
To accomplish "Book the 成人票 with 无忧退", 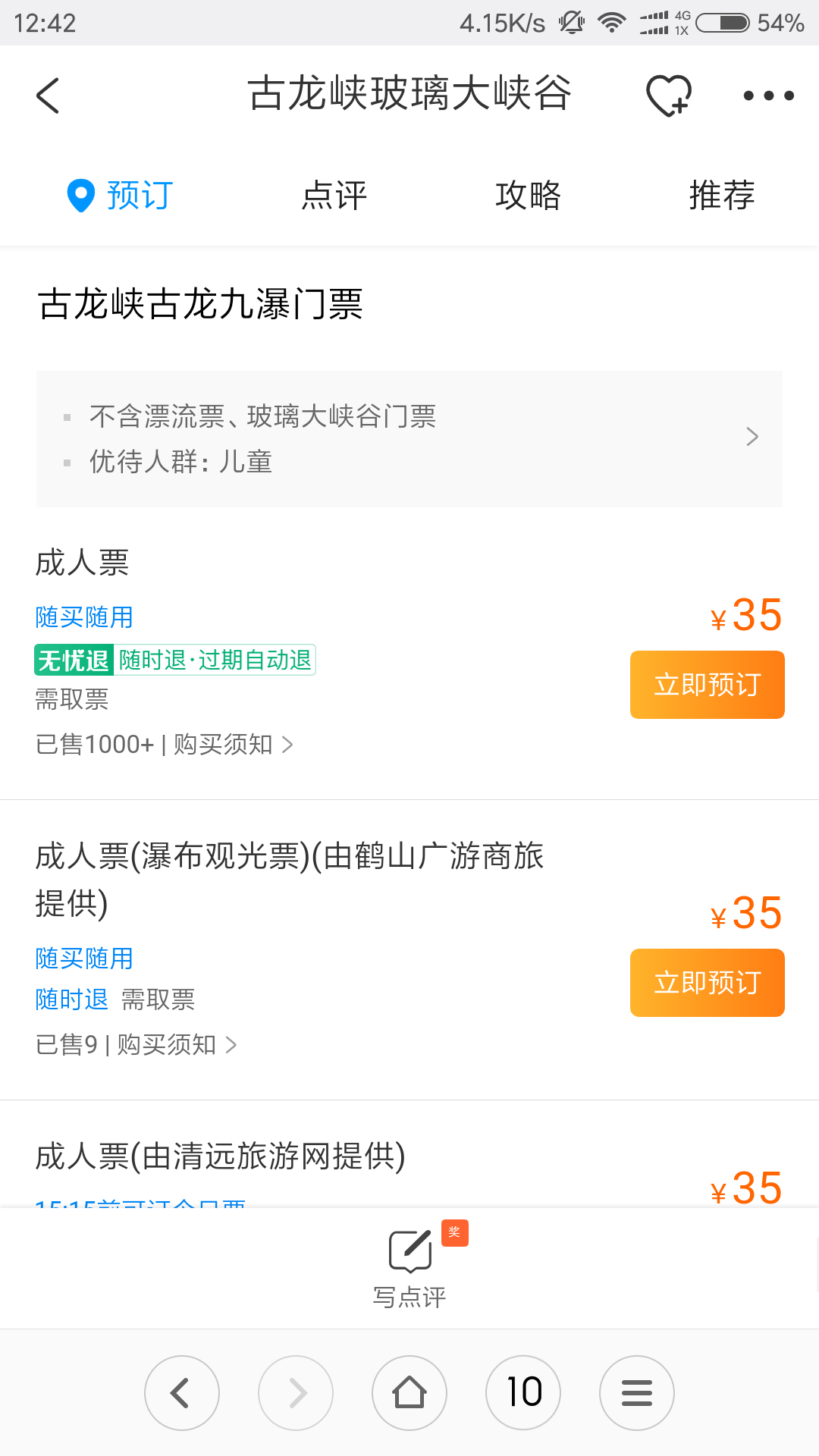I will (x=707, y=685).
